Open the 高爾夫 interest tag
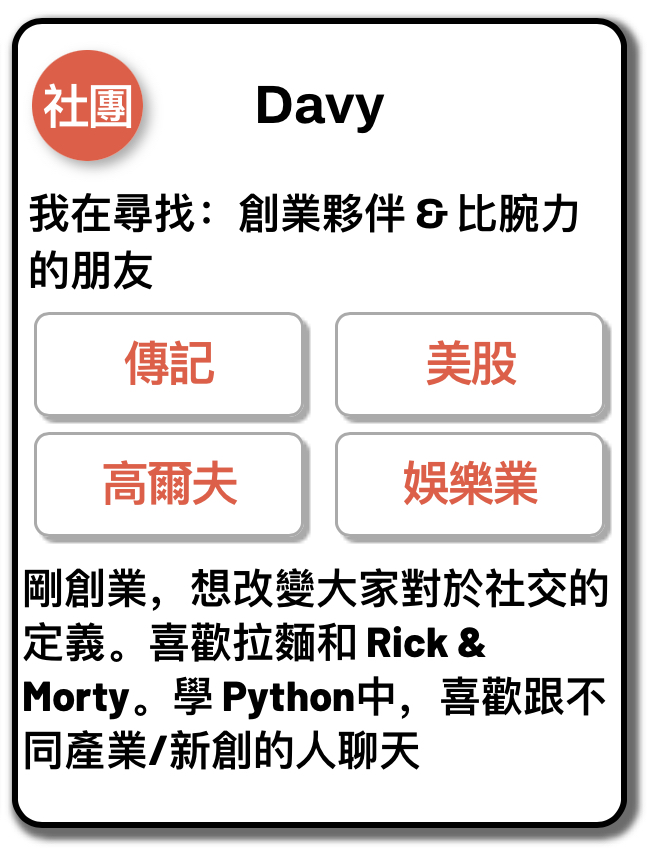Viewport: 648px width, 849px height. pyautogui.click(x=169, y=484)
